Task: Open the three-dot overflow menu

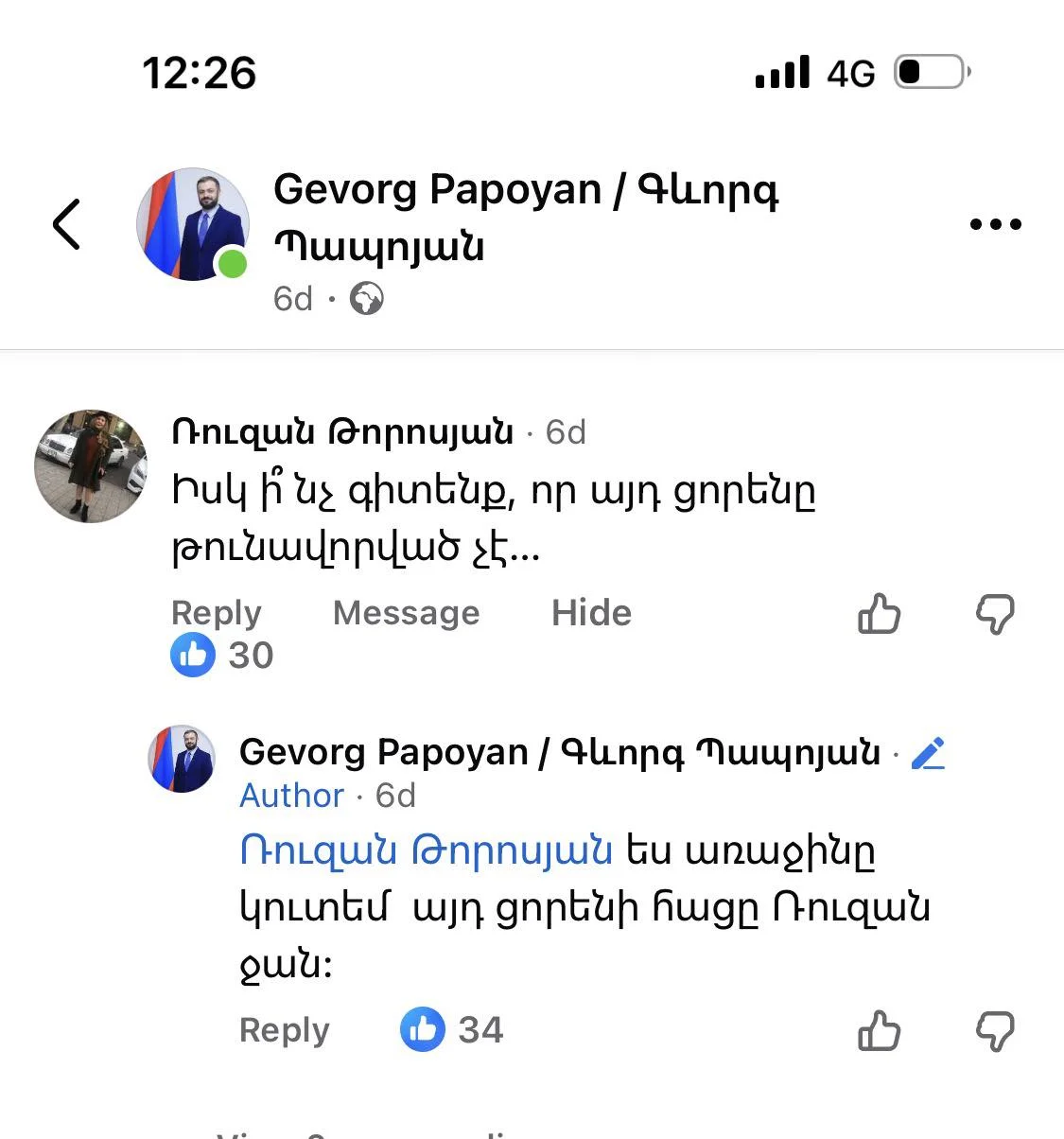Action: 996,224
